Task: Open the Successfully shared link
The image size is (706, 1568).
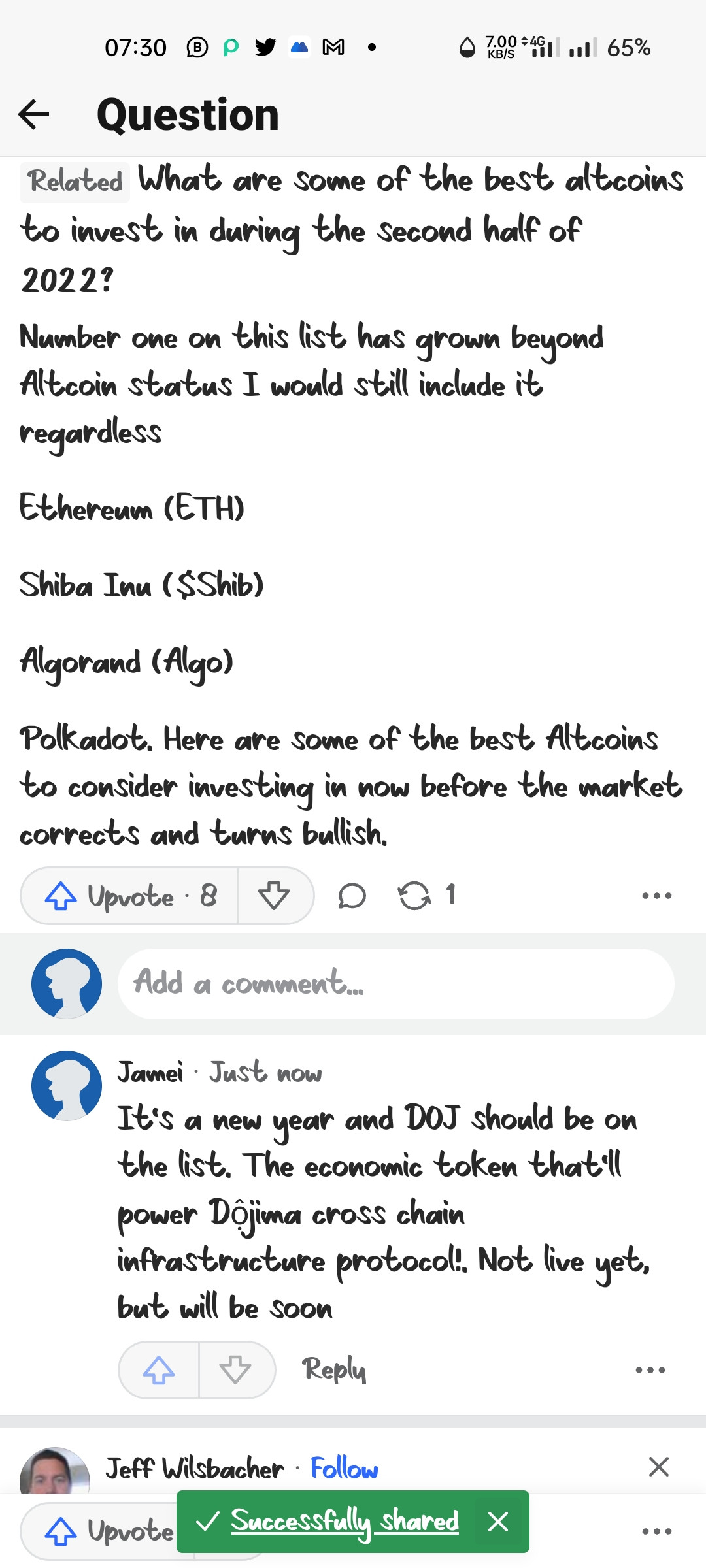Action: pyautogui.click(x=345, y=1522)
